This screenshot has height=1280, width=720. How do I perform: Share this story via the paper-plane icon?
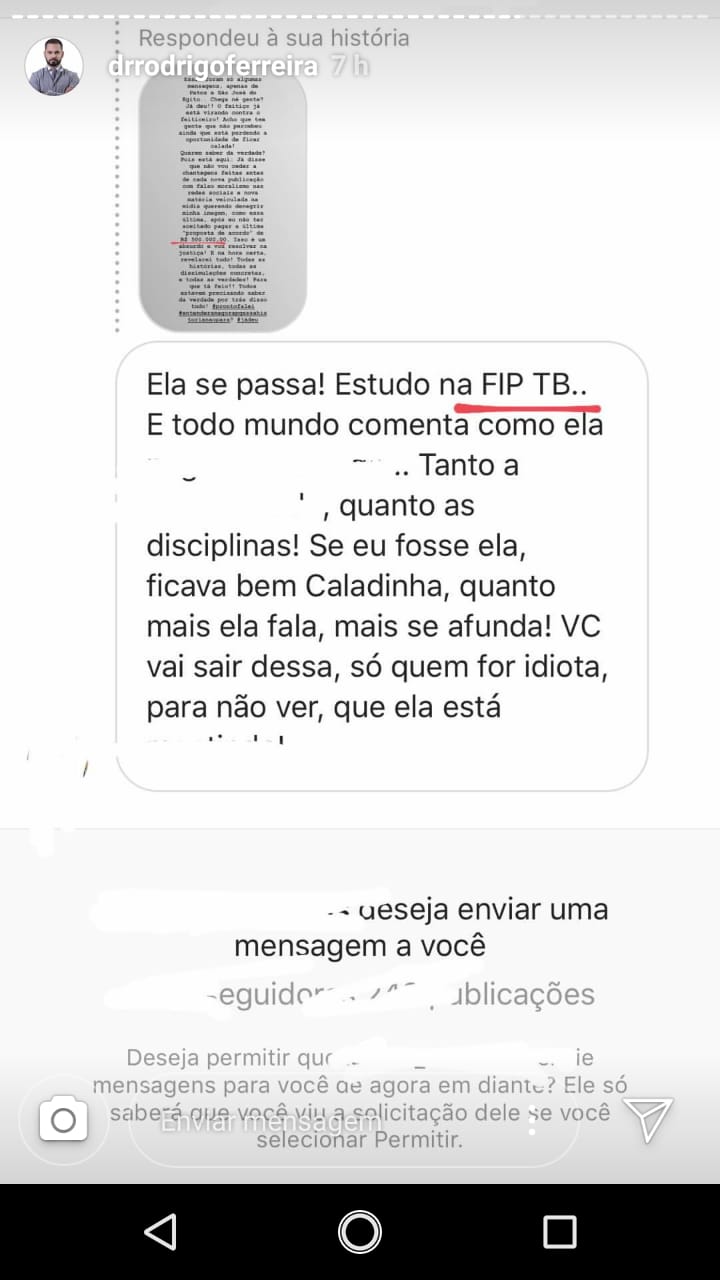(648, 1119)
